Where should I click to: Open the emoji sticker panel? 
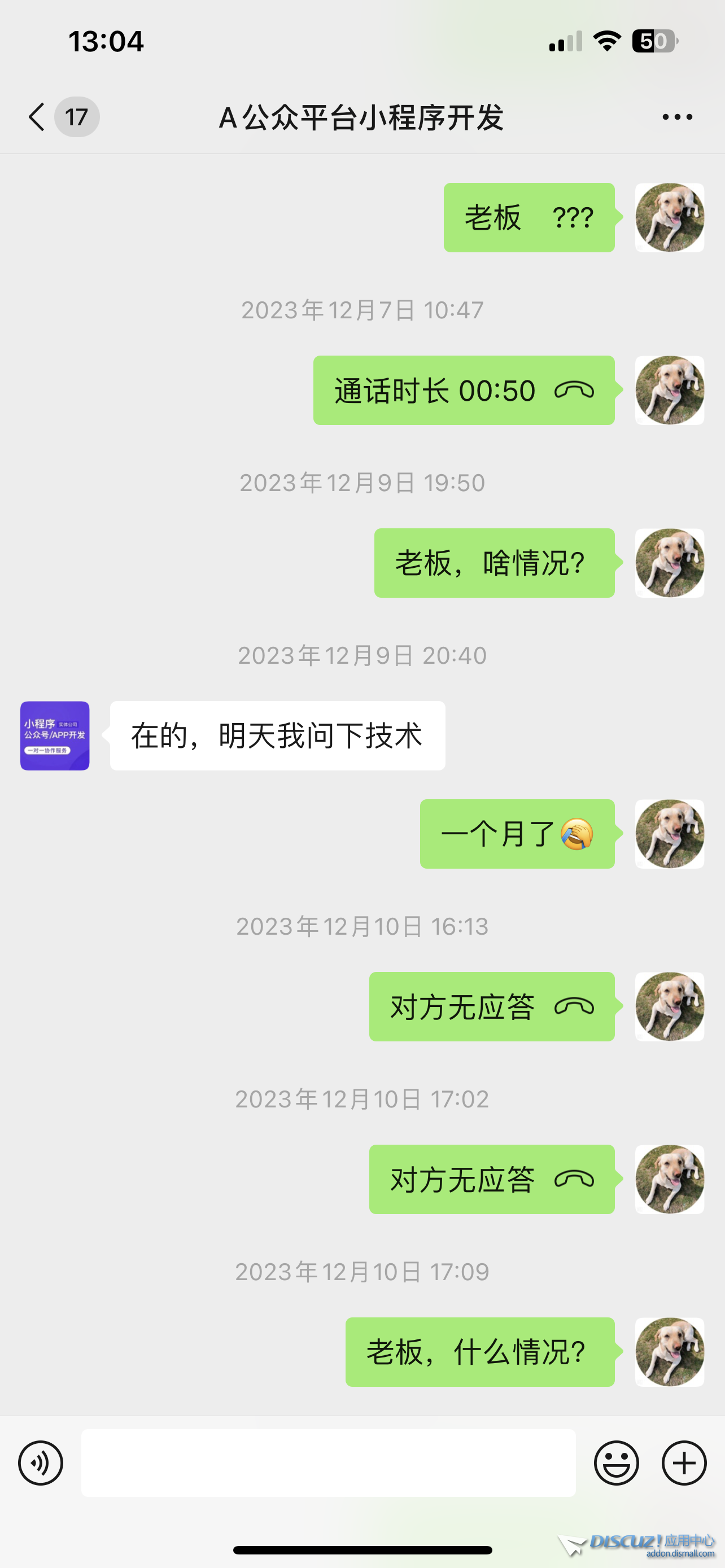[616, 1462]
